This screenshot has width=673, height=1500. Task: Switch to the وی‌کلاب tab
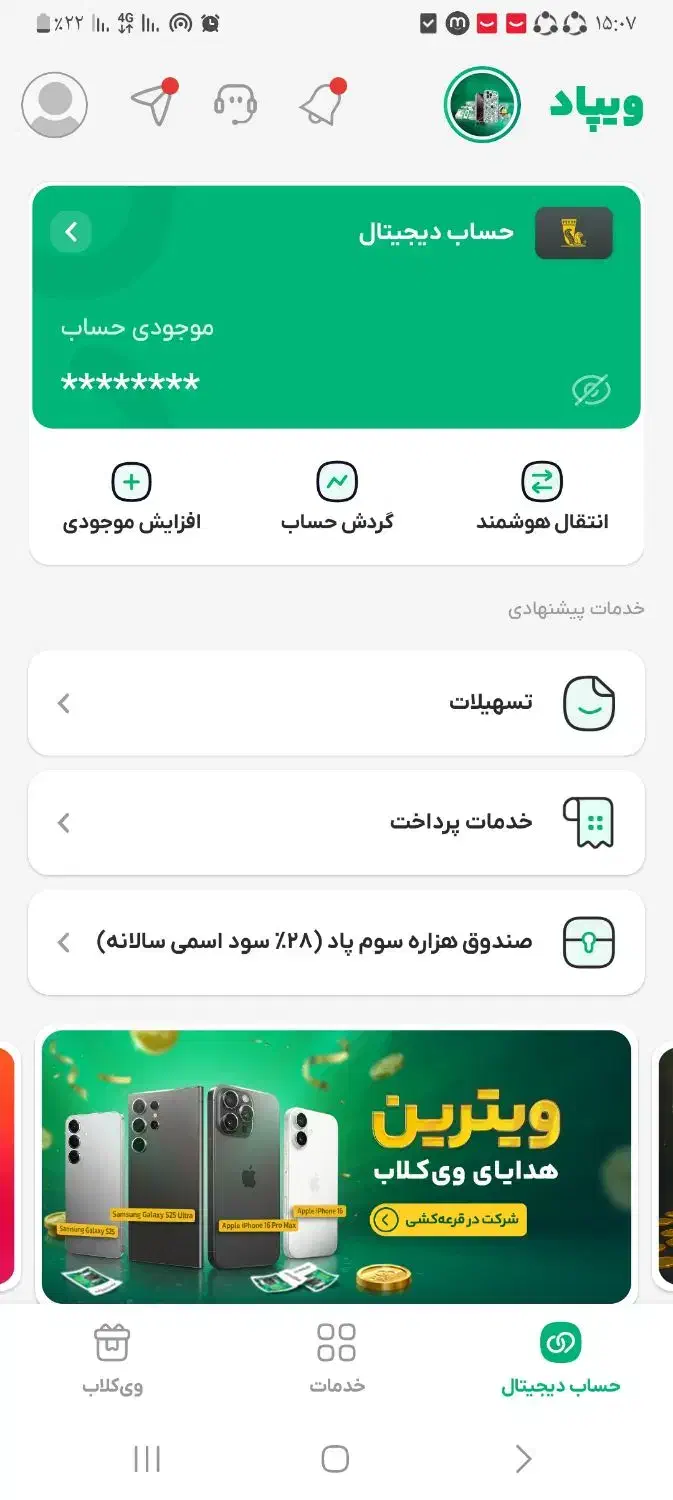pos(112,1359)
